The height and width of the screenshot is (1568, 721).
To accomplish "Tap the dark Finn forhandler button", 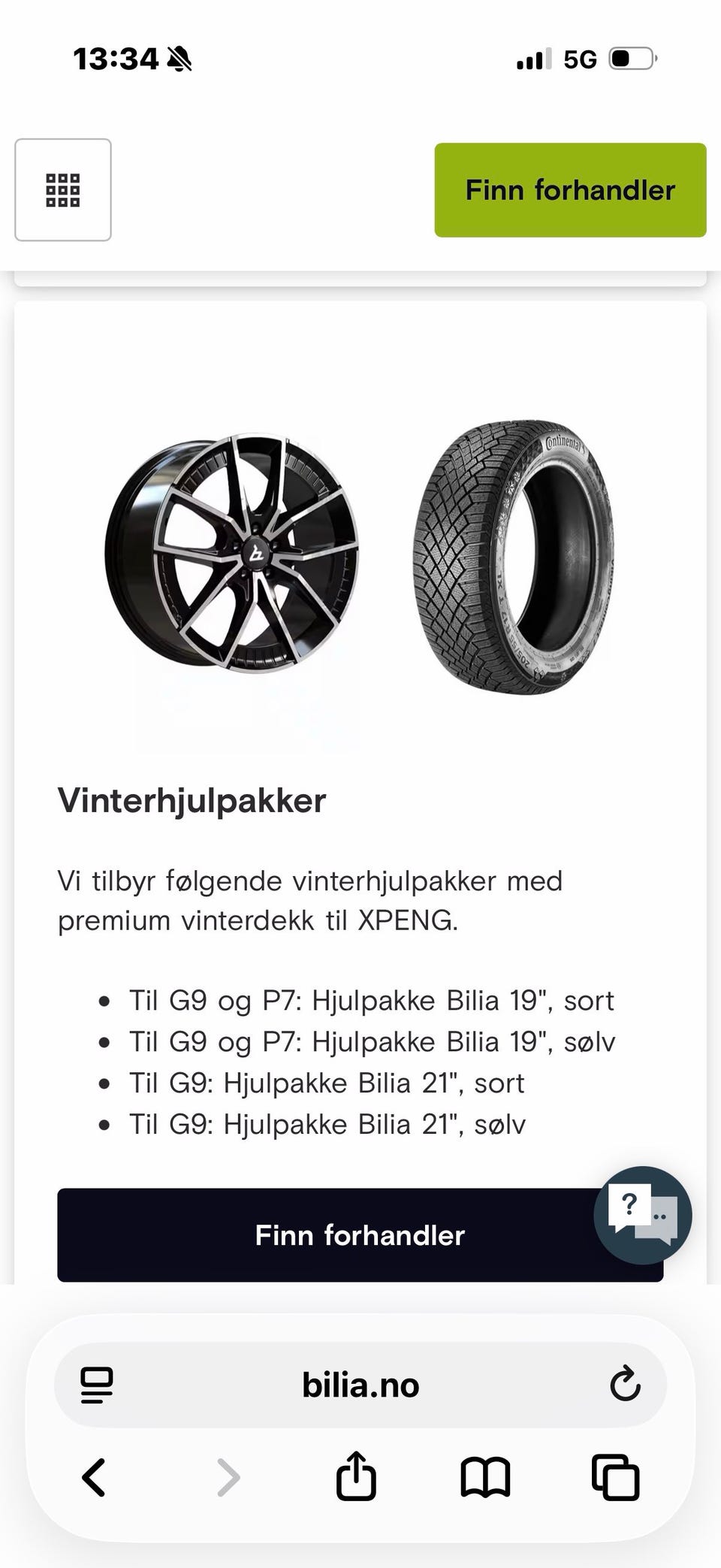I will (360, 1234).
